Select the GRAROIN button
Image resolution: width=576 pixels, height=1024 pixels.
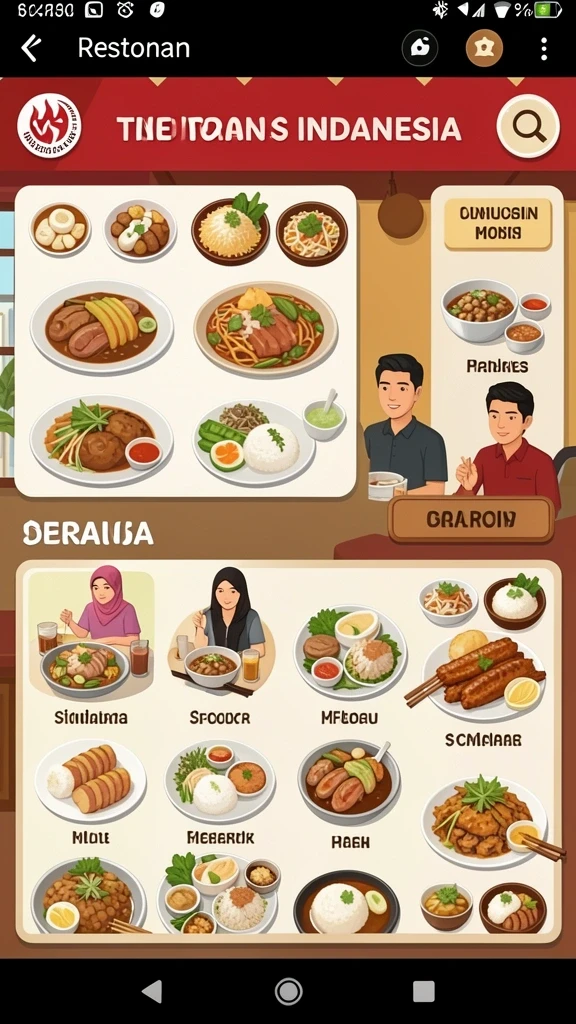click(471, 520)
